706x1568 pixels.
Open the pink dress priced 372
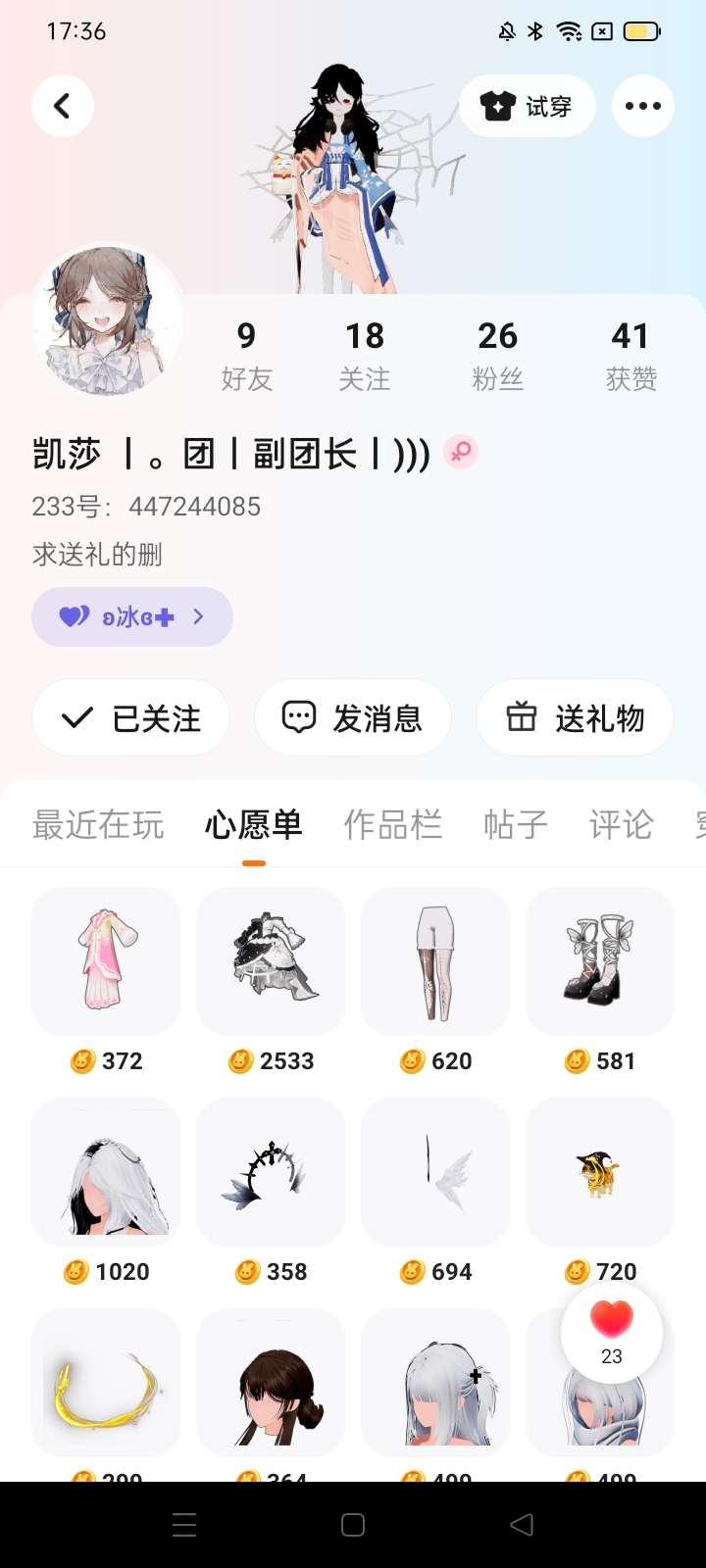[x=106, y=960]
